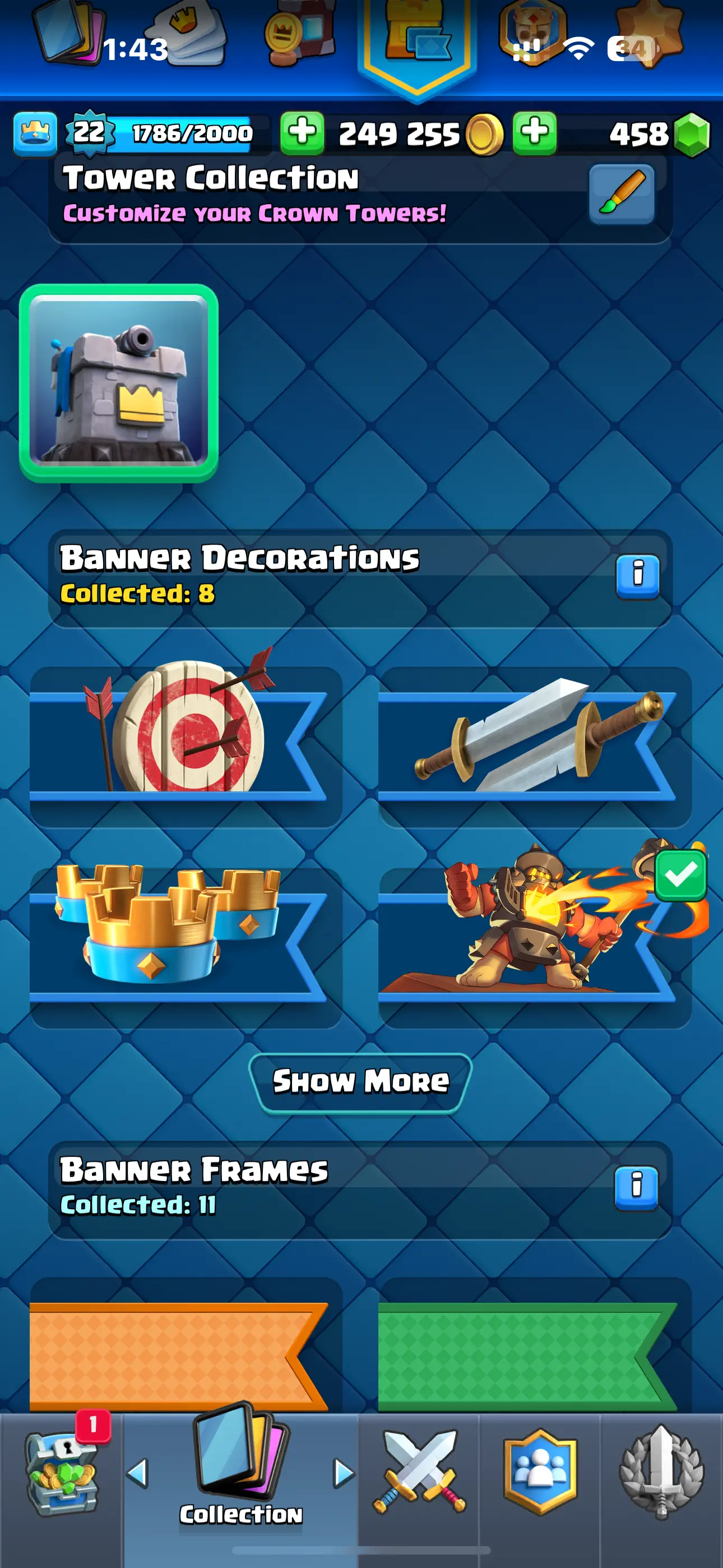The height and width of the screenshot is (1568, 723).
Task: Select the default Crown Tower skin
Action: (119, 383)
